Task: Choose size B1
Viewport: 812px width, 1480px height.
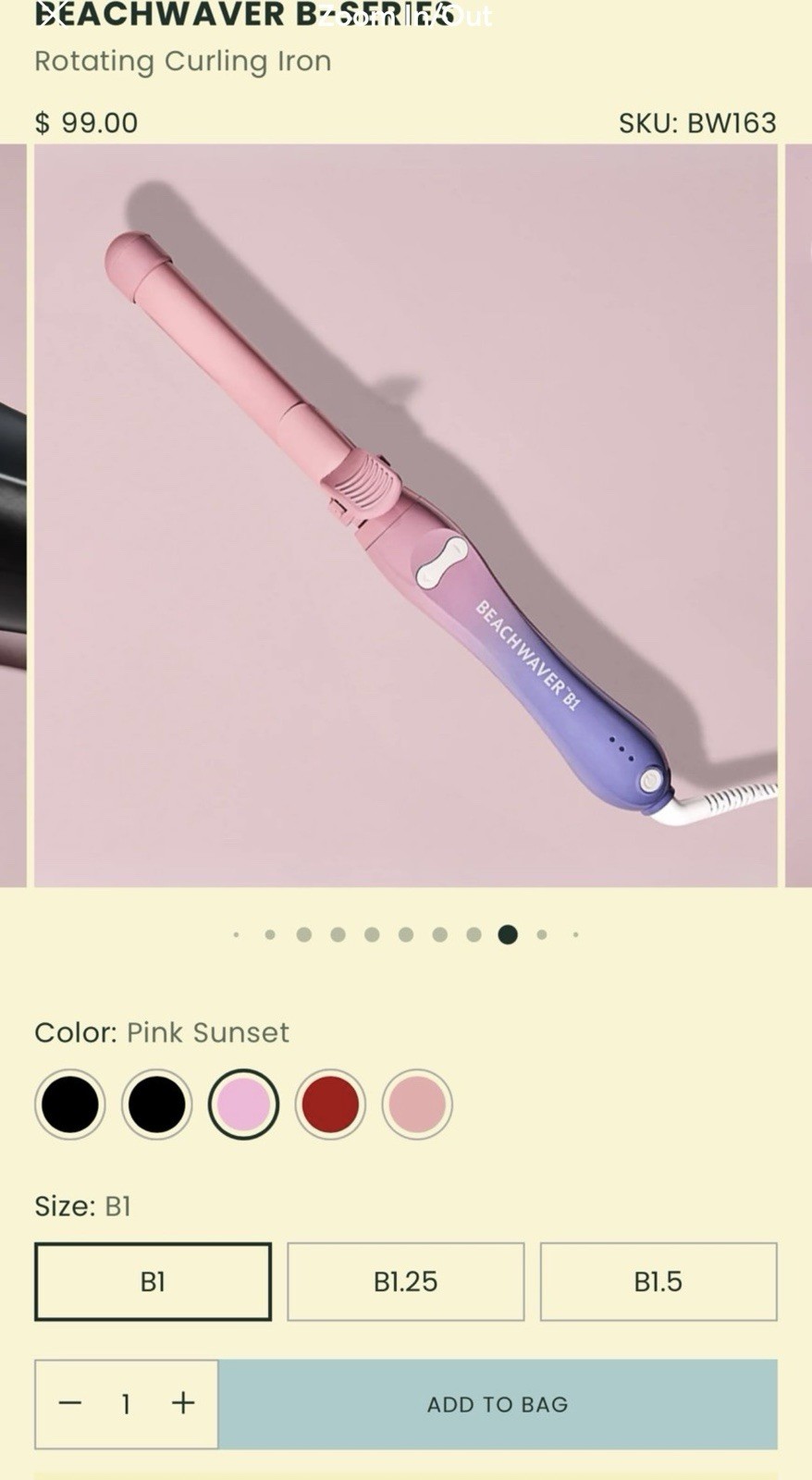Action: (x=153, y=1281)
